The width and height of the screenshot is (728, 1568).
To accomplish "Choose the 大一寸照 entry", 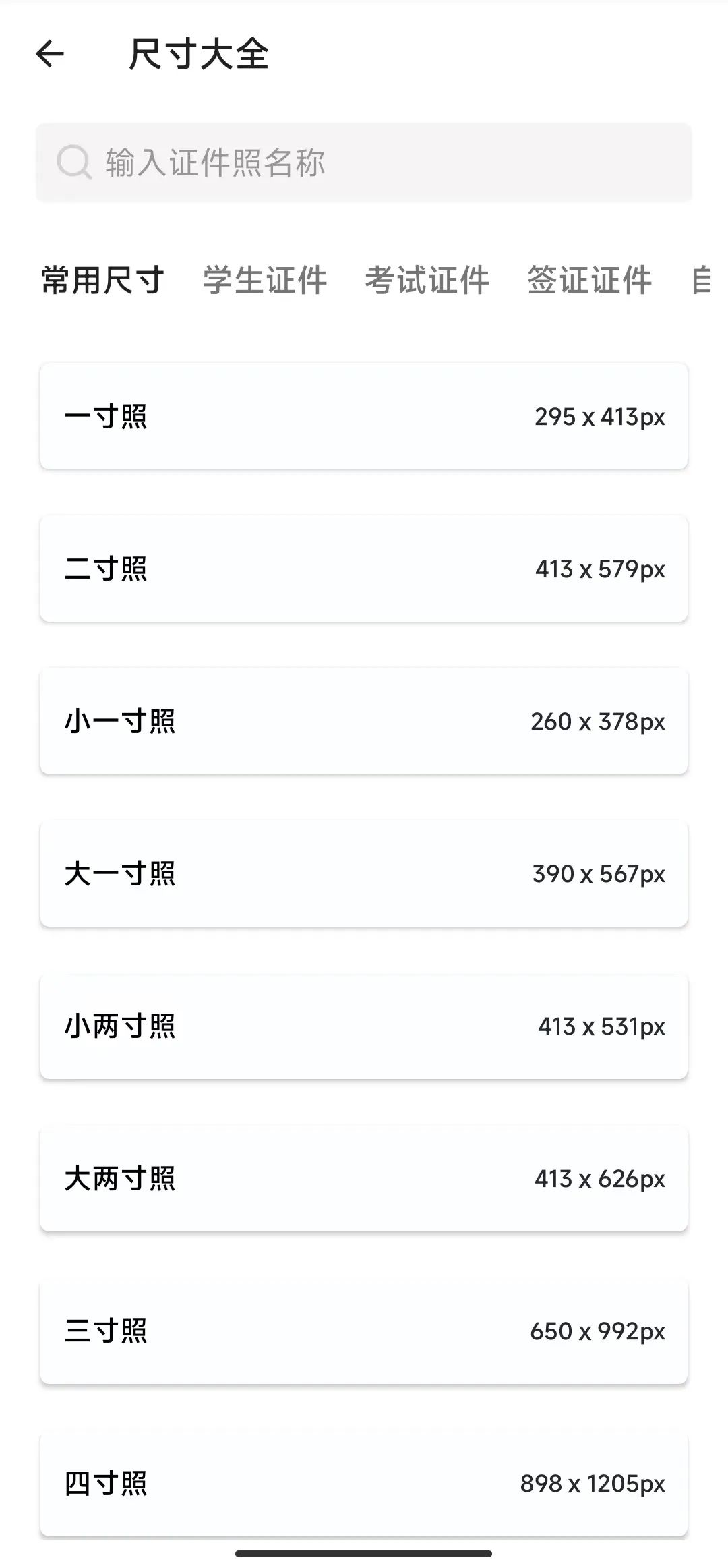I will click(x=364, y=873).
